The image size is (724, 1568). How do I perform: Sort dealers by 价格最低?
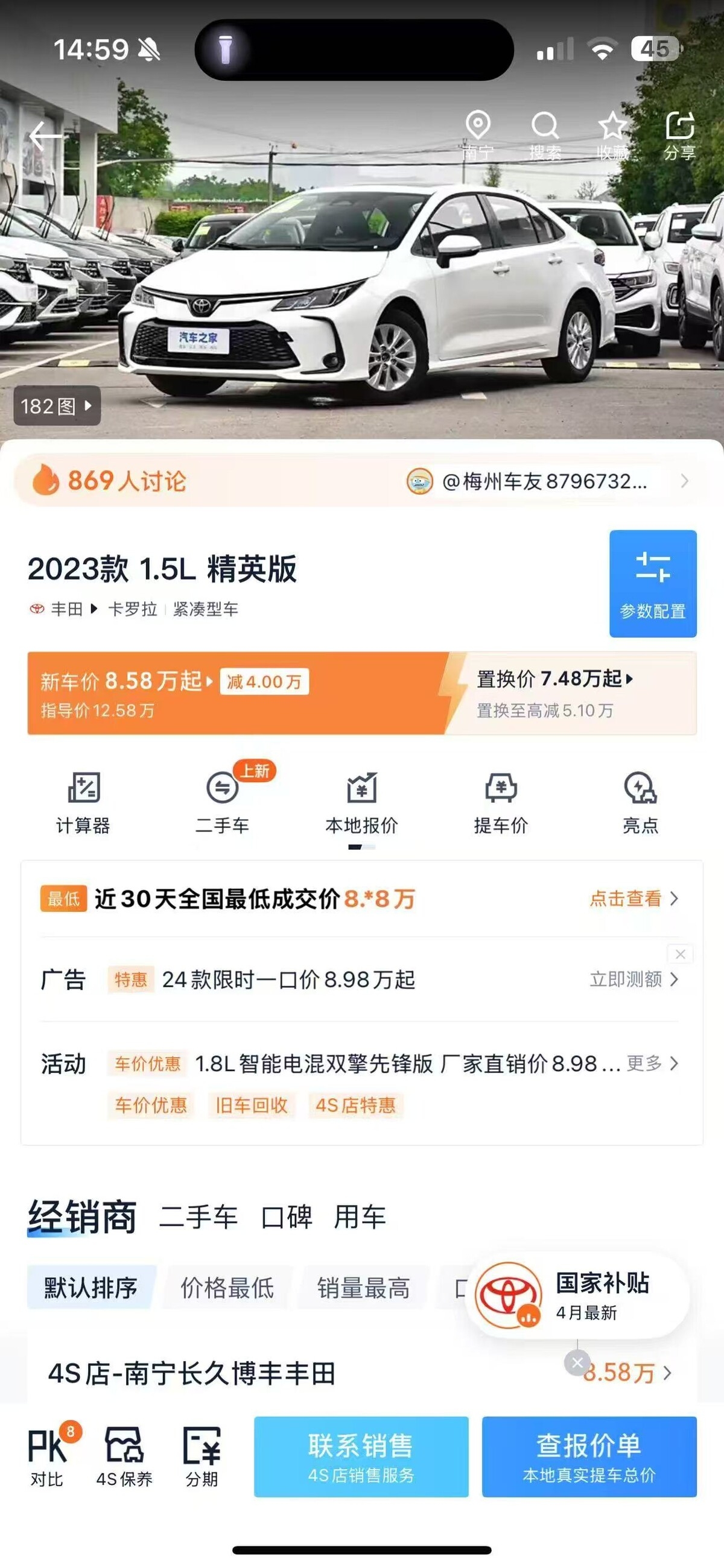(227, 1288)
